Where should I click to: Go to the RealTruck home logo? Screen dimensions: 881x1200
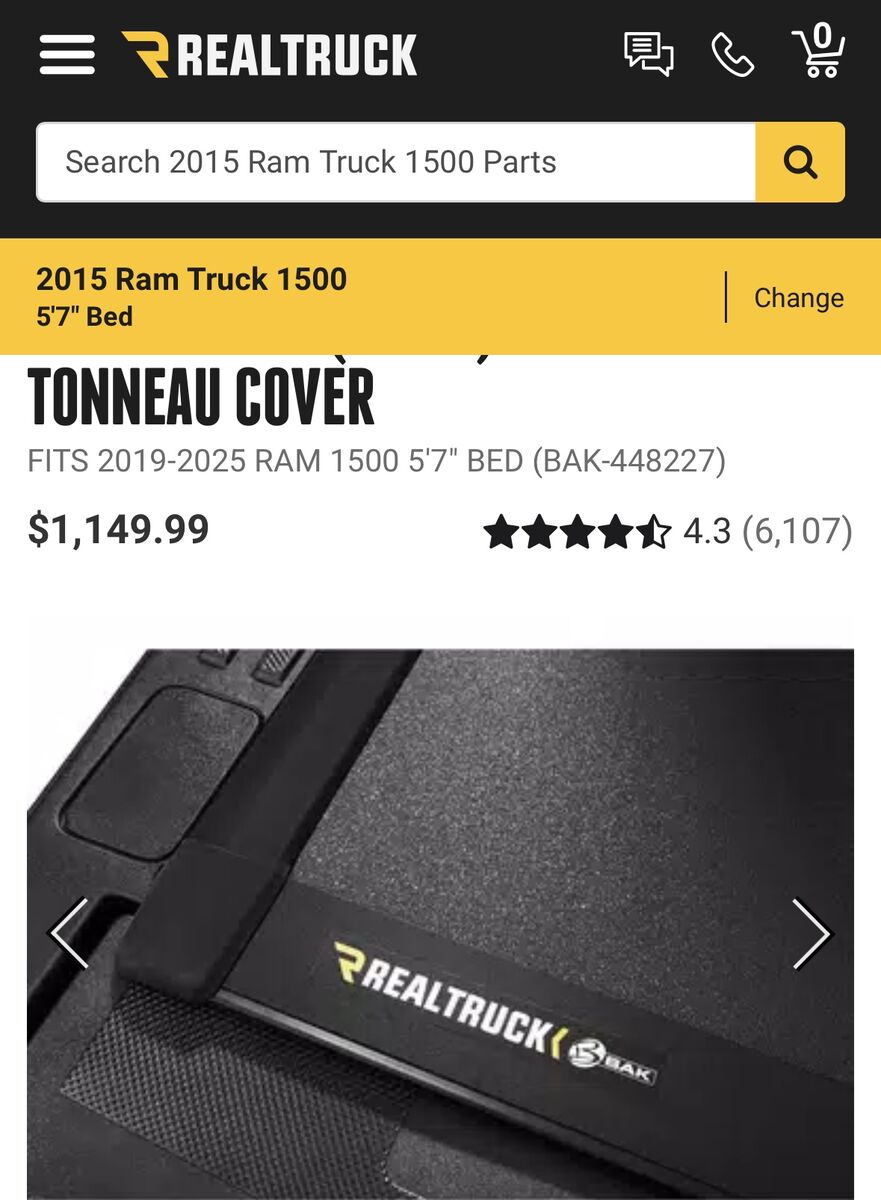coord(270,55)
